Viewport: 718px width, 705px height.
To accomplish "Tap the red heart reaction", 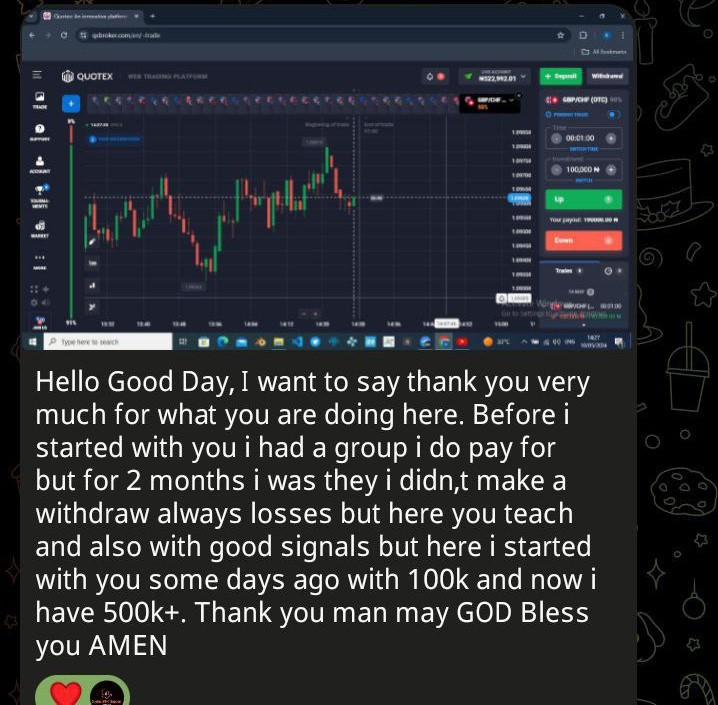I will click(66, 692).
